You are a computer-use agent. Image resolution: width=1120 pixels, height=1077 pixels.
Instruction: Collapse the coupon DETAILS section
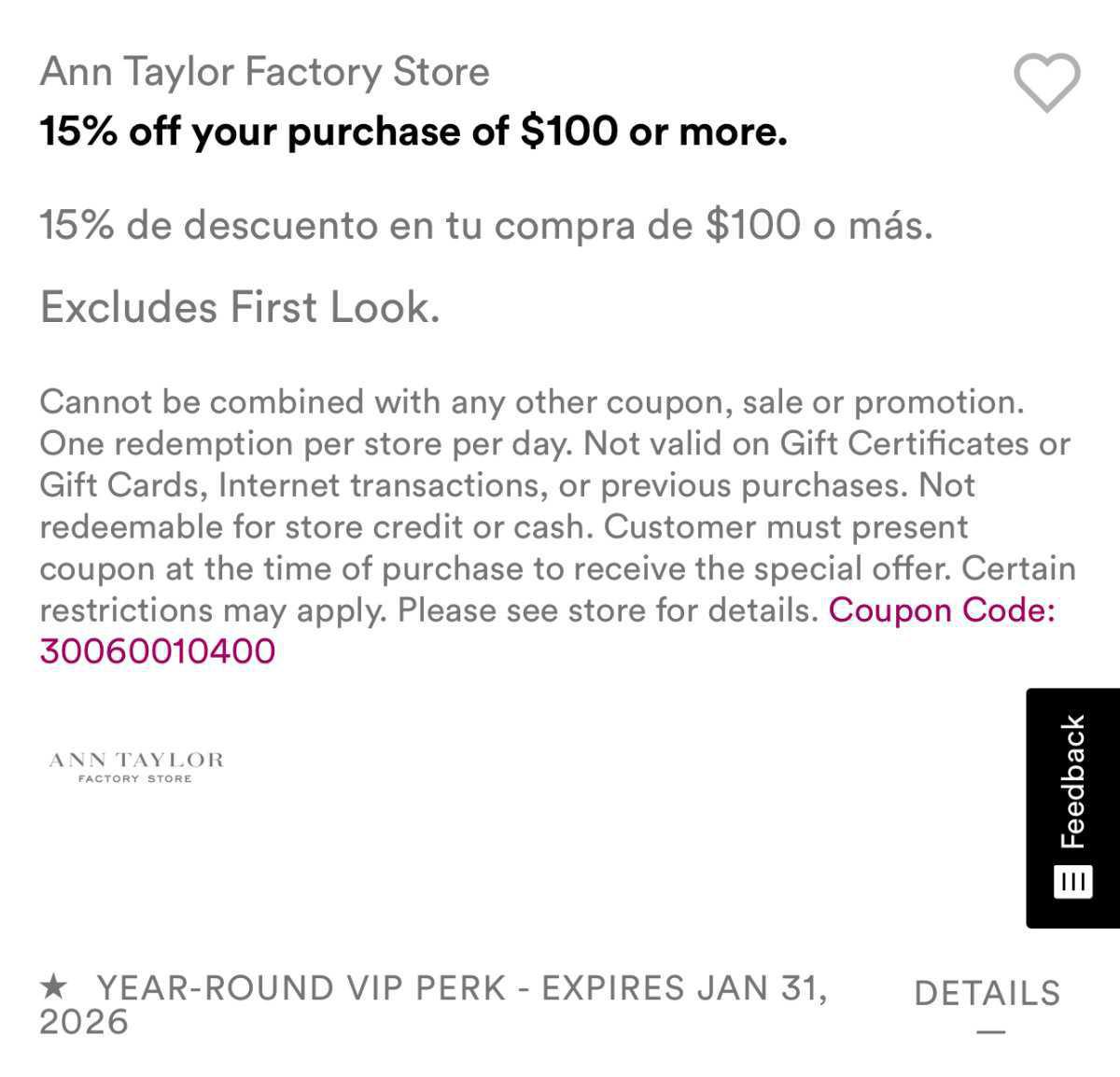coord(987,997)
